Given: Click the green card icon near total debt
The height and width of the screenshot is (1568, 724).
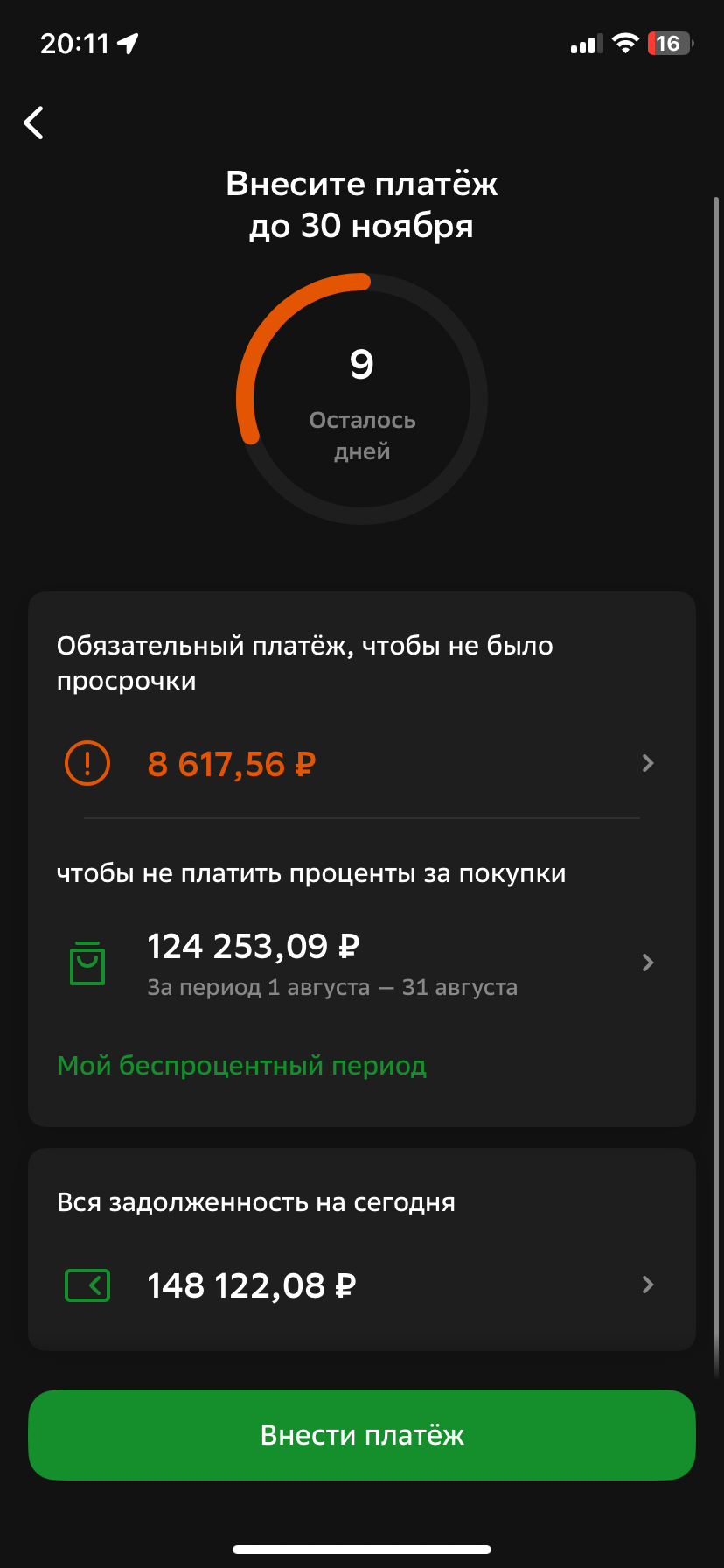Looking at the screenshot, I should (87, 1284).
